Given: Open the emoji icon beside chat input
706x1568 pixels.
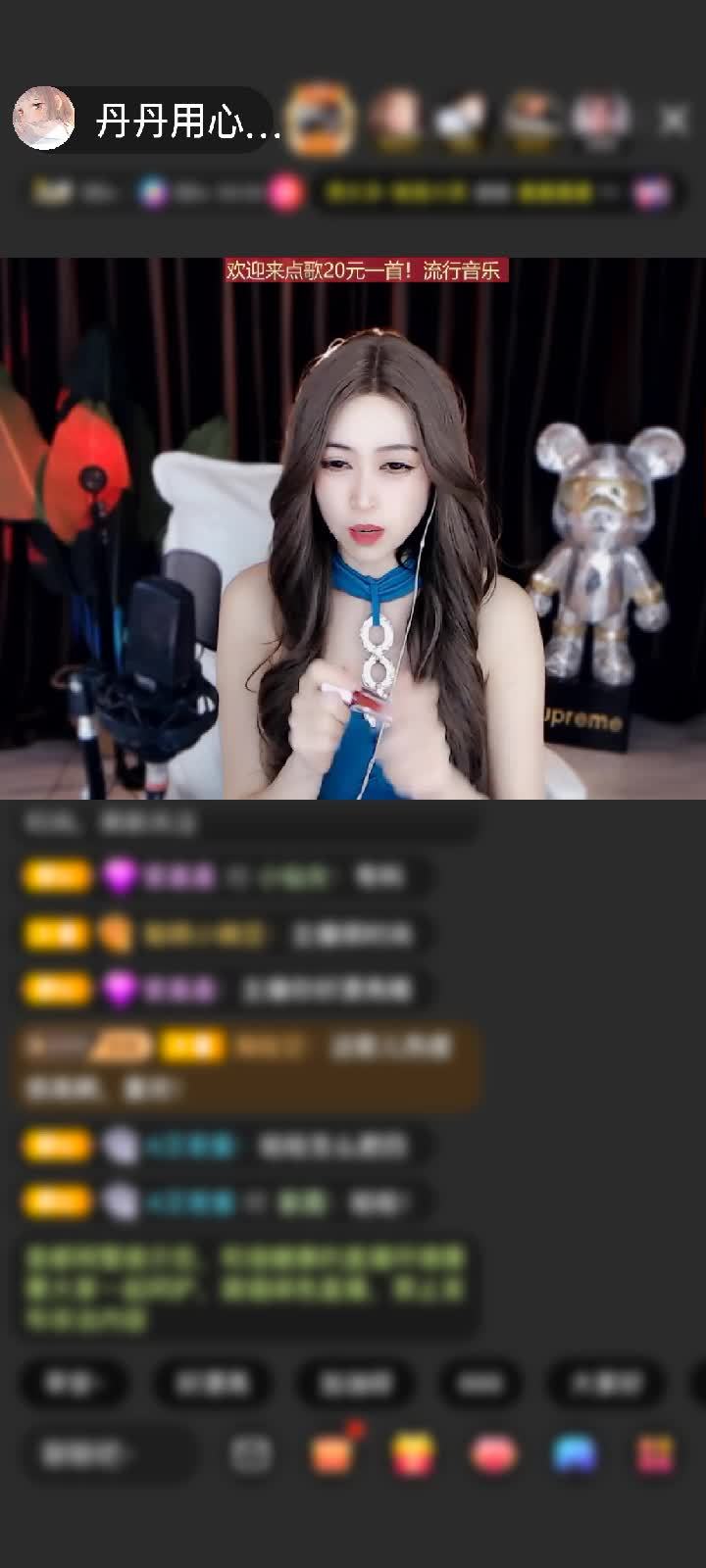Looking at the screenshot, I should point(251,1454).
